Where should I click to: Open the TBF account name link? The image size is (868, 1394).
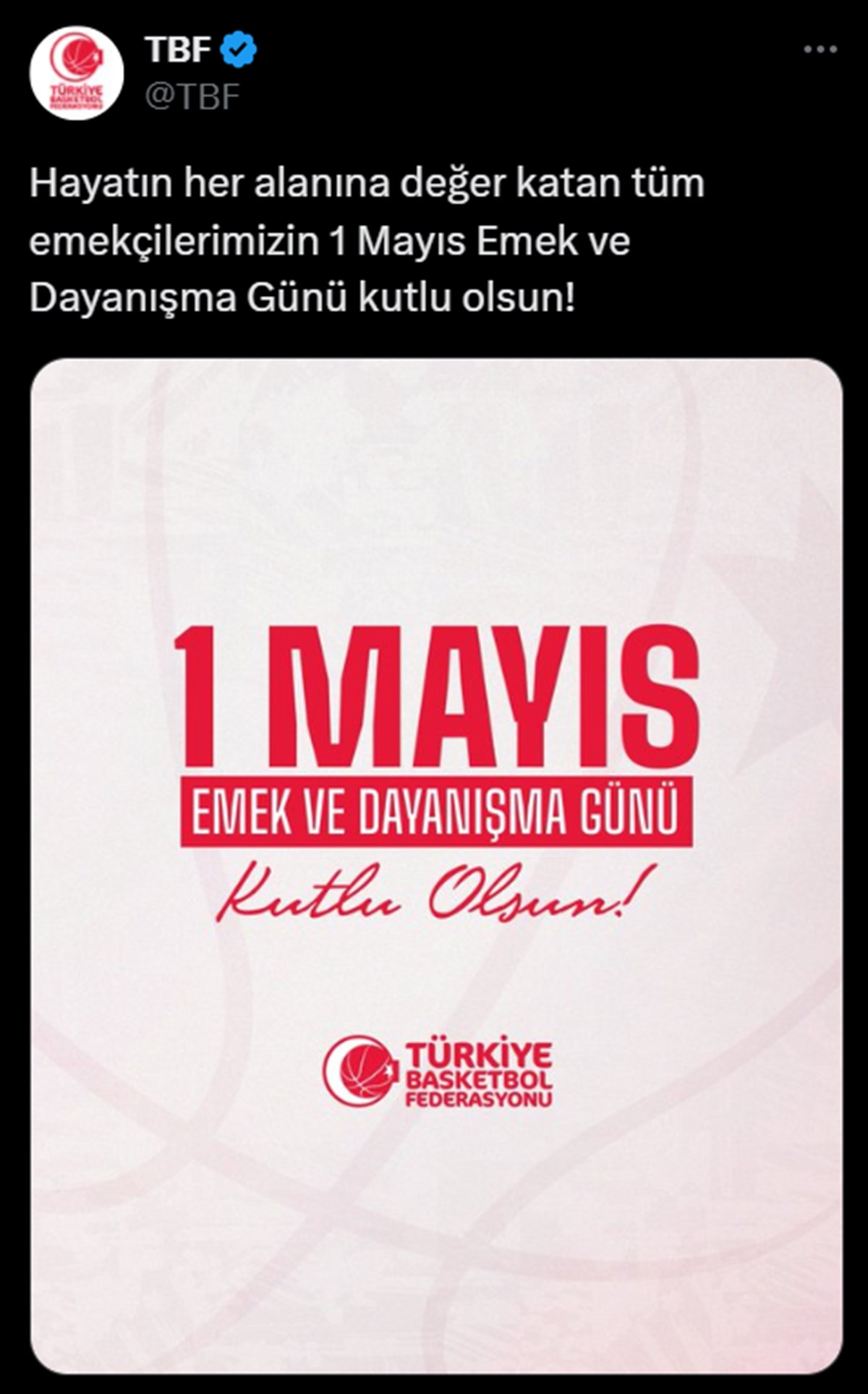[178, 49]
